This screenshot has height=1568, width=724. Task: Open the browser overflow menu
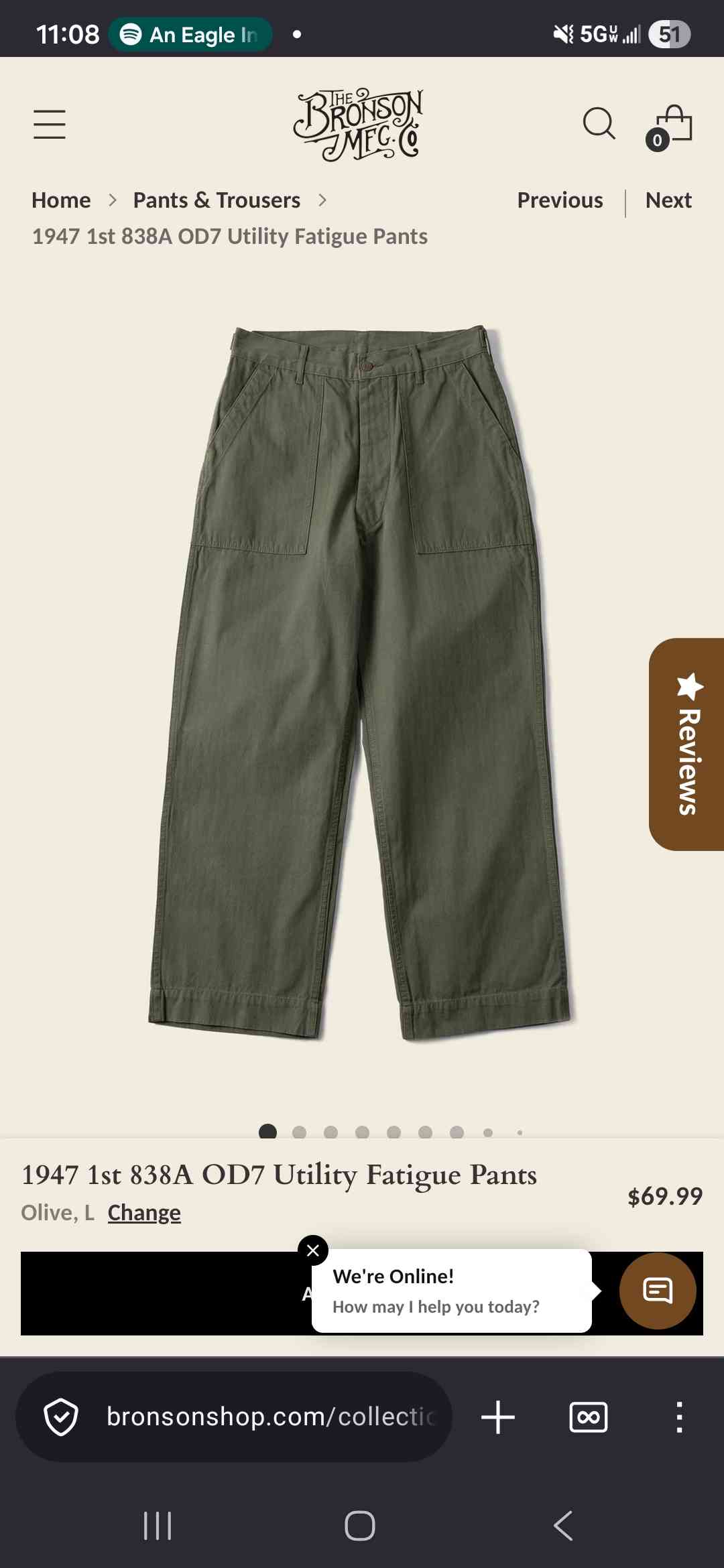(x=679, y=1417)
